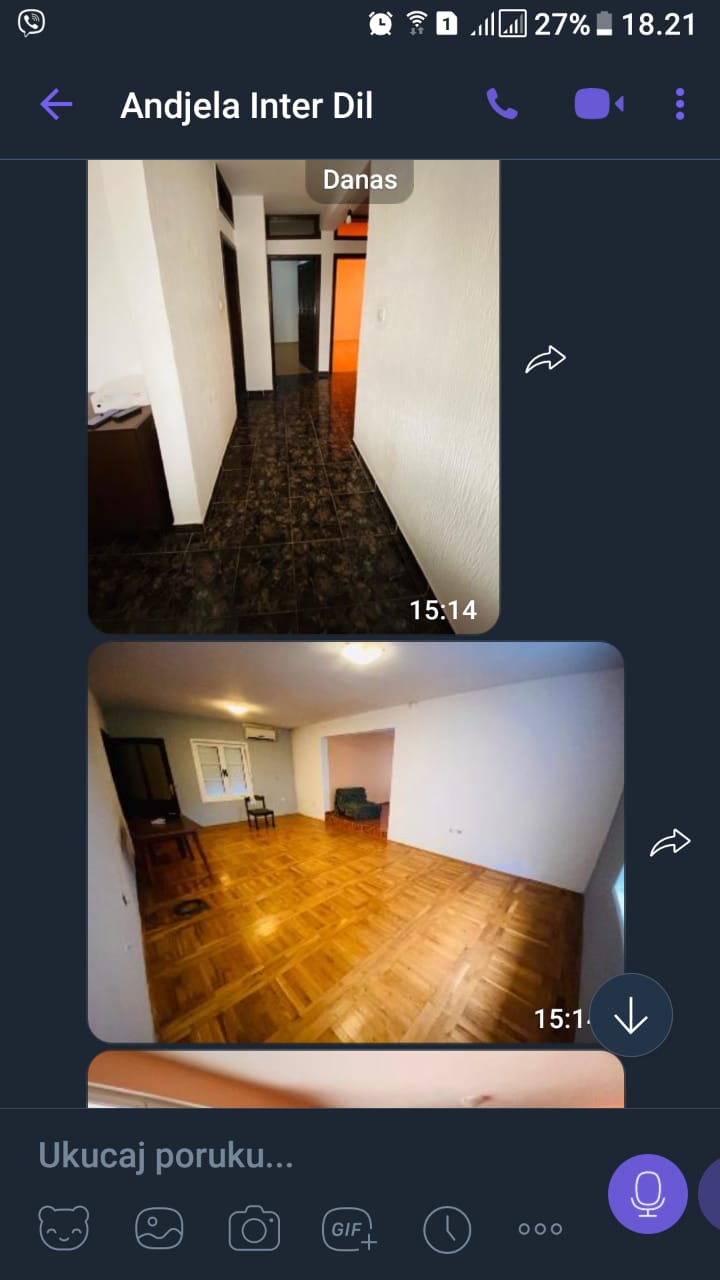Go back from Andjela Inter Dil chat

56,104
